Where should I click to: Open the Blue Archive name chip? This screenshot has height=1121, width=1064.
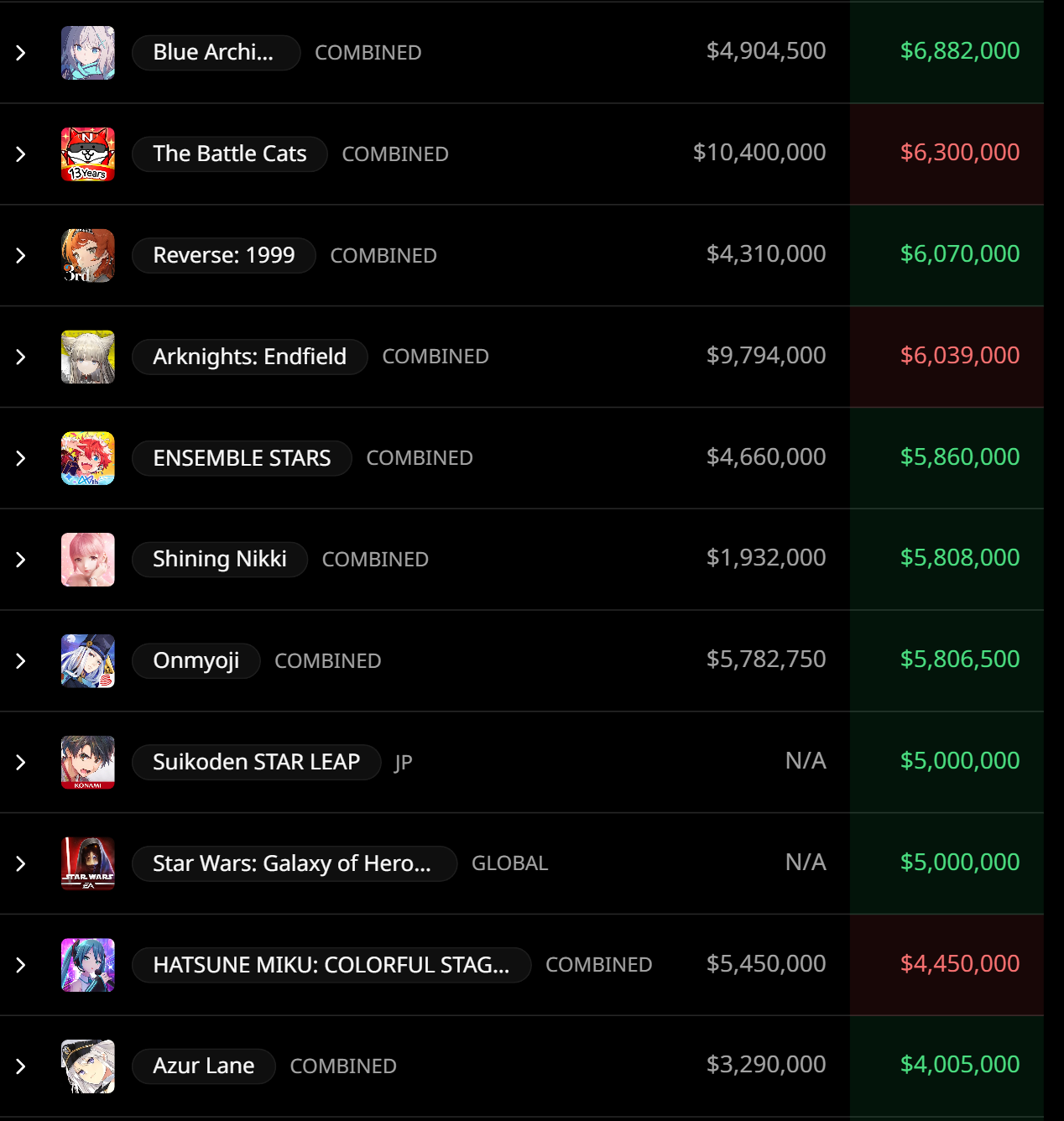pyautogui.click(x=216, y=53)
